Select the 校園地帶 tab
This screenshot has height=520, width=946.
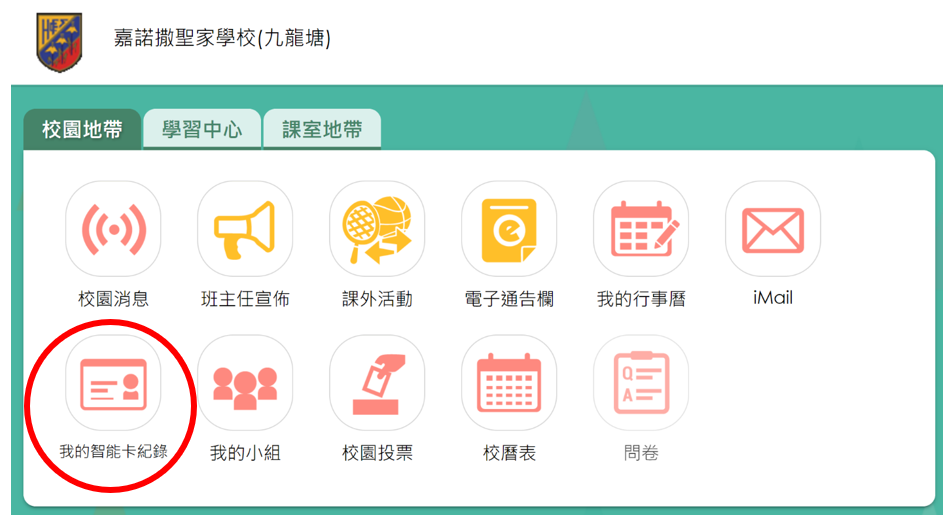click(83, 130)
